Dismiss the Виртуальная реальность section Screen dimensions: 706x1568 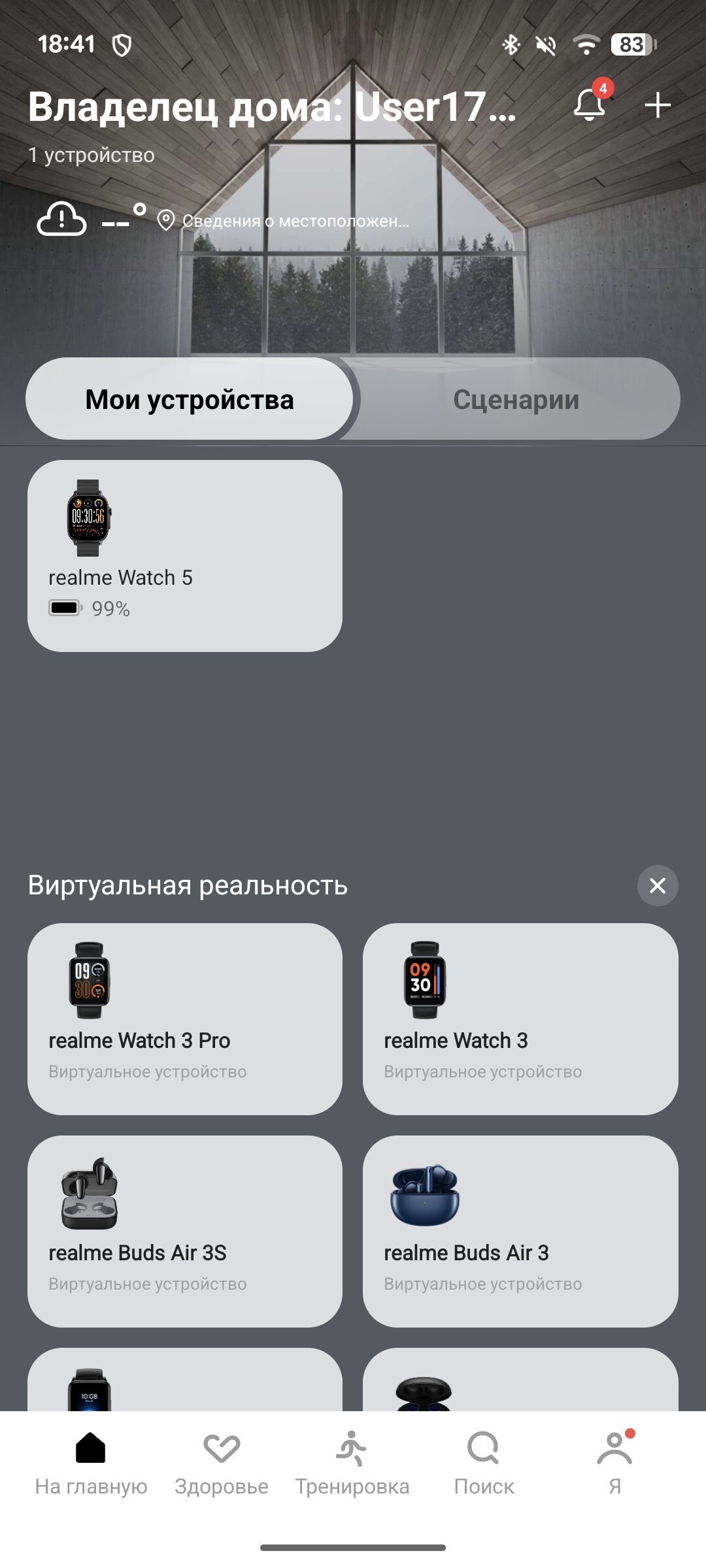pos(657,885)
